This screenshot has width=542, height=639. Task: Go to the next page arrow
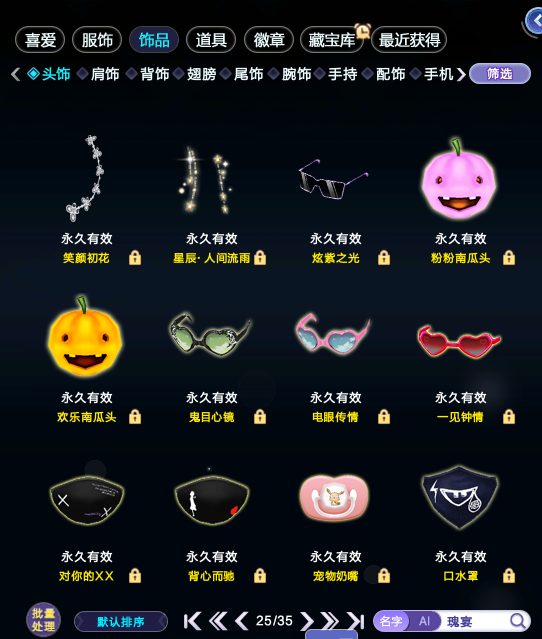click(306, 621)
